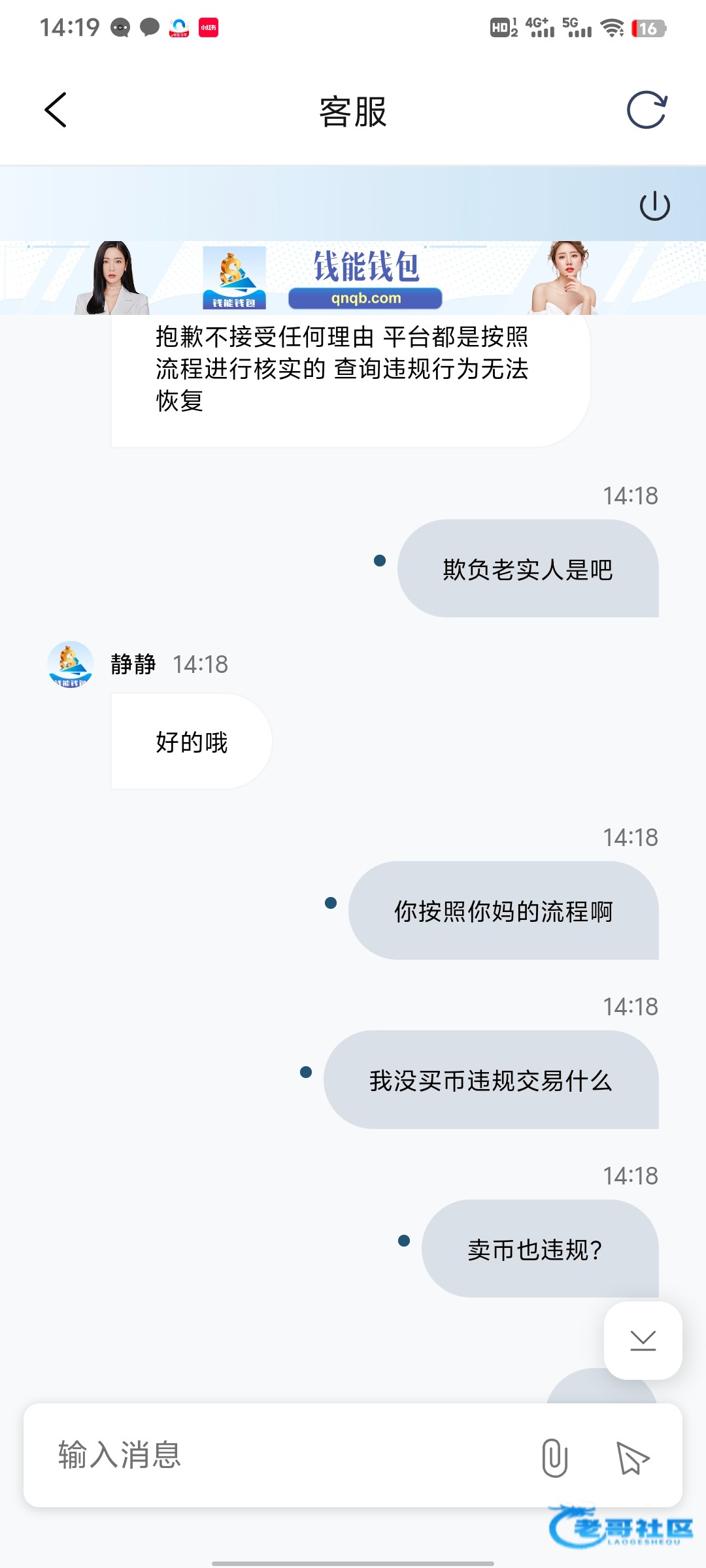Jump to the latest message
Screen dimensions: 706x1568
point(643,1341)
